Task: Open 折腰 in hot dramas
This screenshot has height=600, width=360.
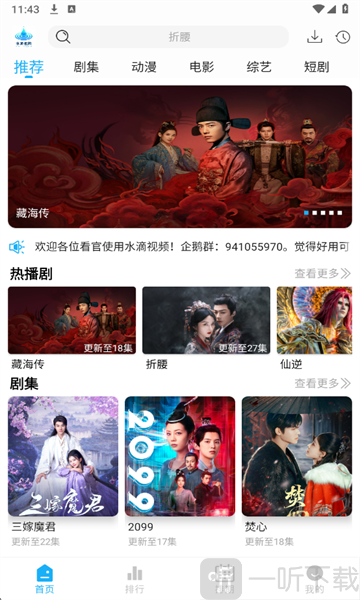Action: click(x=206, y=328)
